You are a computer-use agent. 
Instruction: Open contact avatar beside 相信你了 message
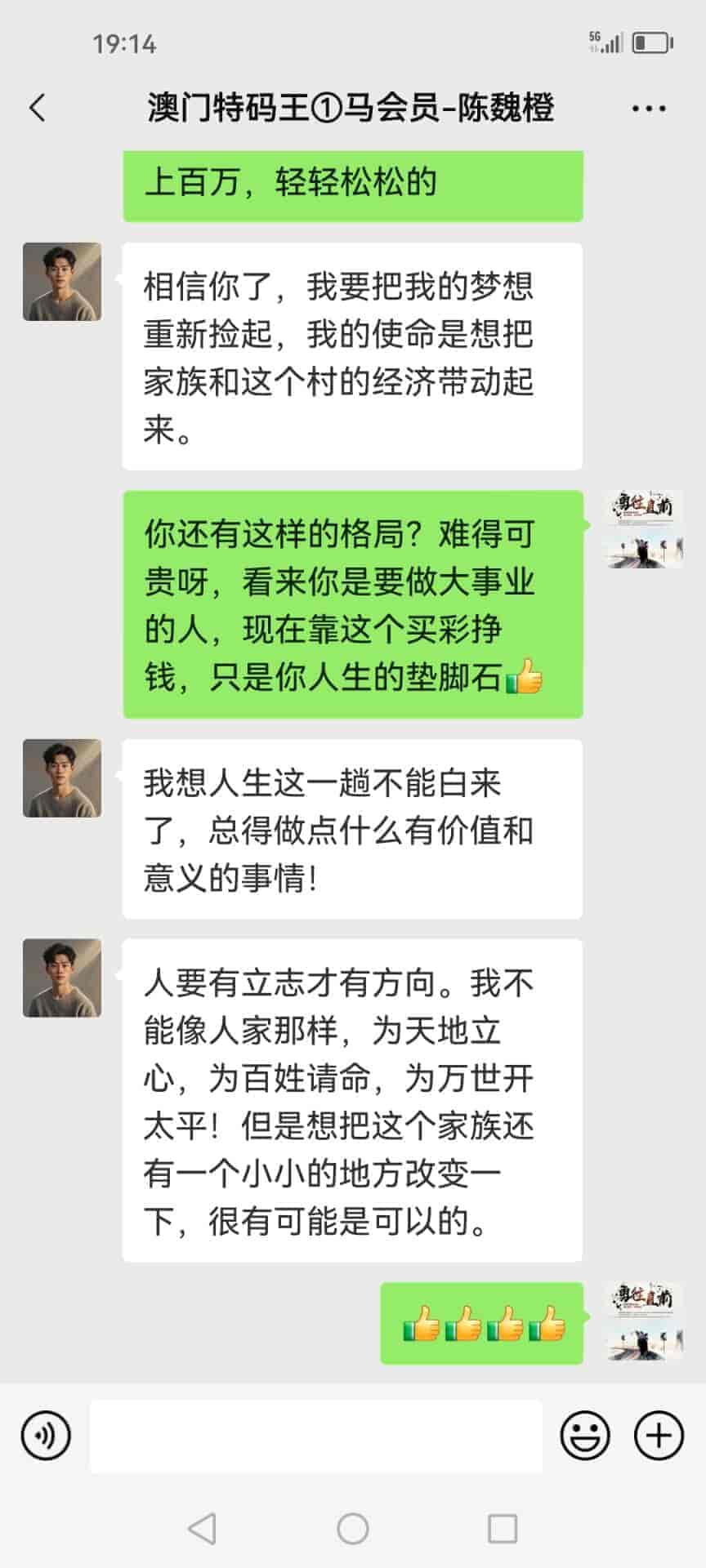click(x=62, y=282)
